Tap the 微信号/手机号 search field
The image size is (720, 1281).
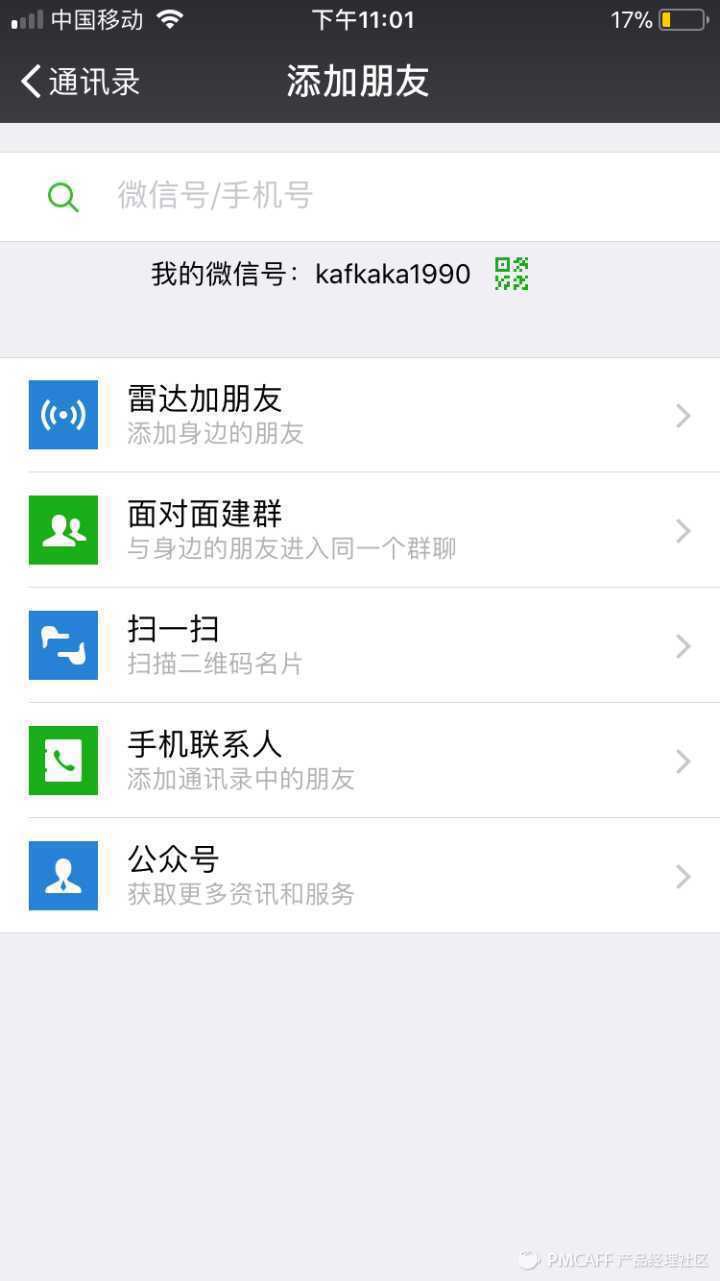(x=360, y=196)
